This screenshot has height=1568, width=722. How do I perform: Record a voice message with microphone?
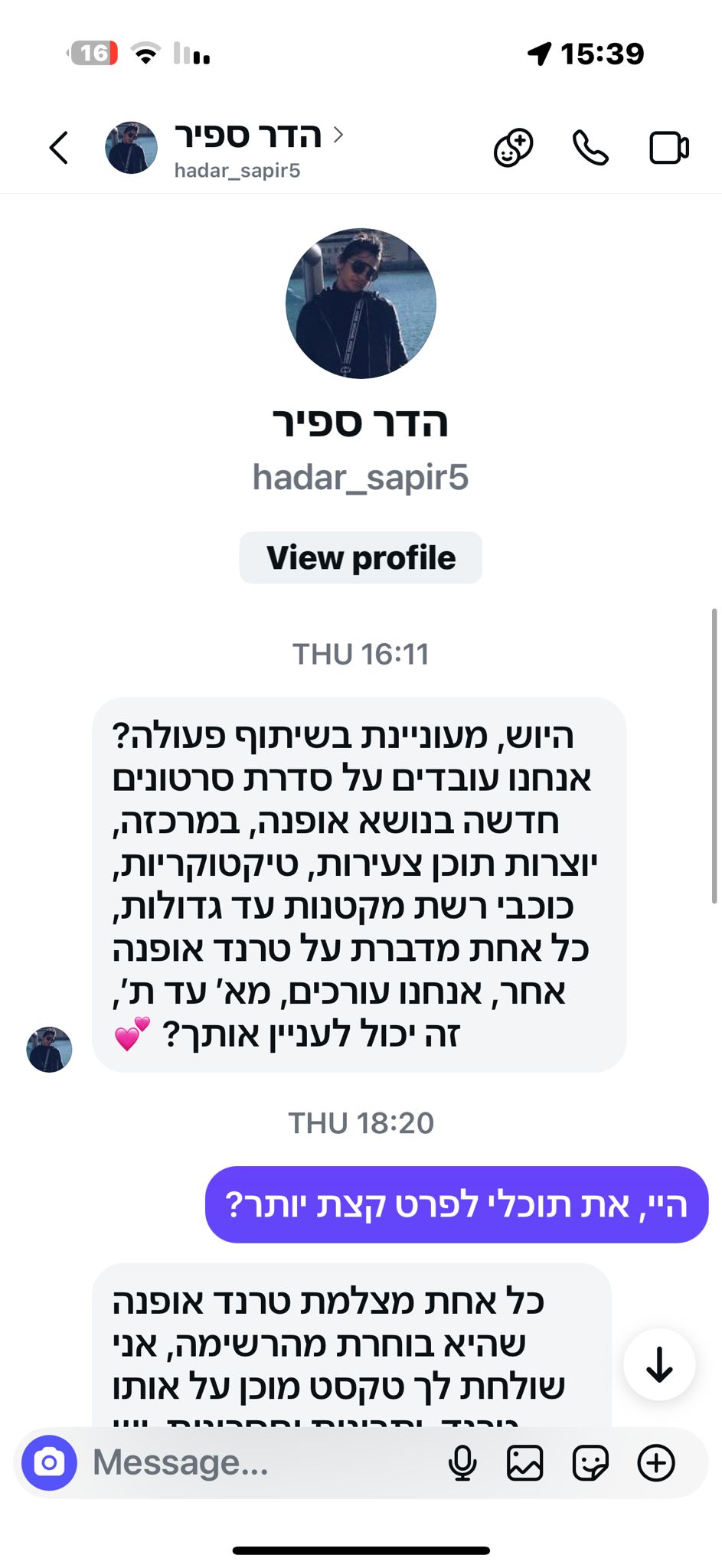[x=462, y=1463]
